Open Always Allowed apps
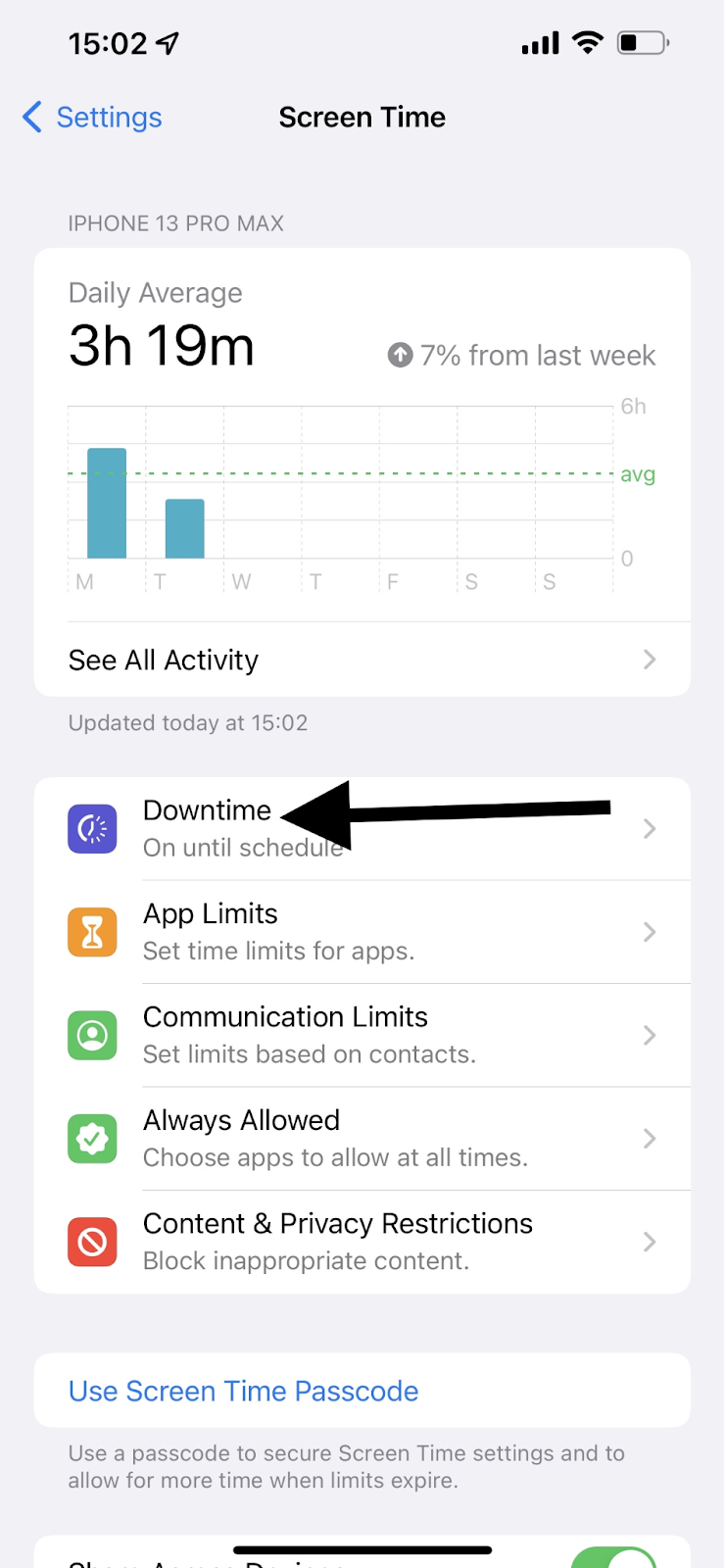This screenshot has width=725, height=1568. coord(361,1139)
